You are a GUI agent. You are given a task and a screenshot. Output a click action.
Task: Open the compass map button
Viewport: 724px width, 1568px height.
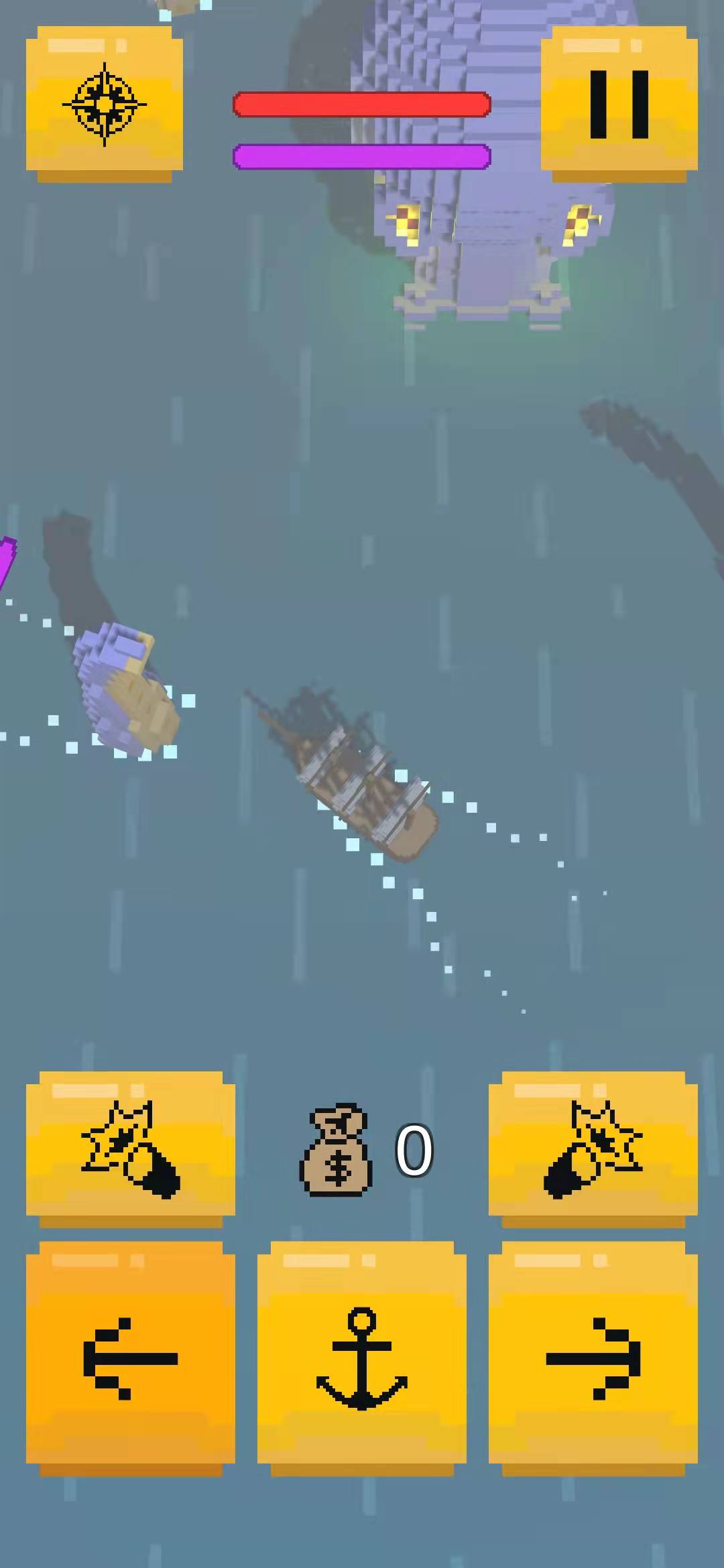click(x=105, y=104)
